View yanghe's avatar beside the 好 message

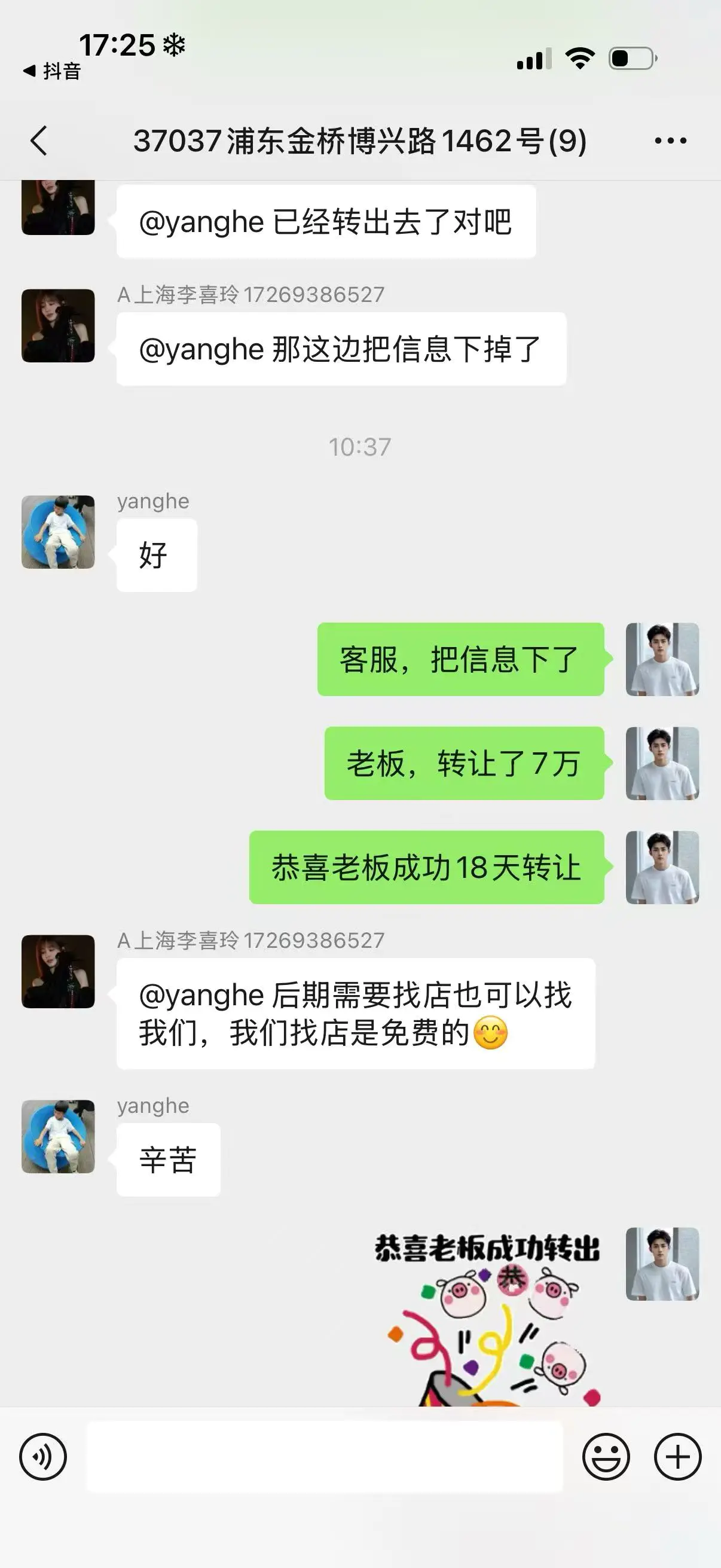click(x=59, y=532)
